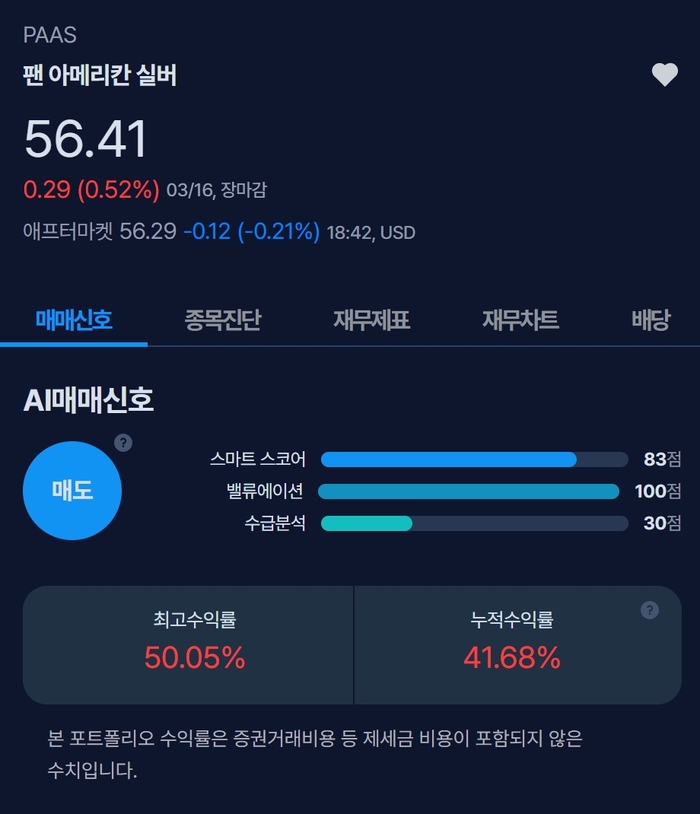Tap the help icon beside 누적수익률
The height and width of the screenshot is (814, 700).
pyautogui.click(x=650, y=610)
